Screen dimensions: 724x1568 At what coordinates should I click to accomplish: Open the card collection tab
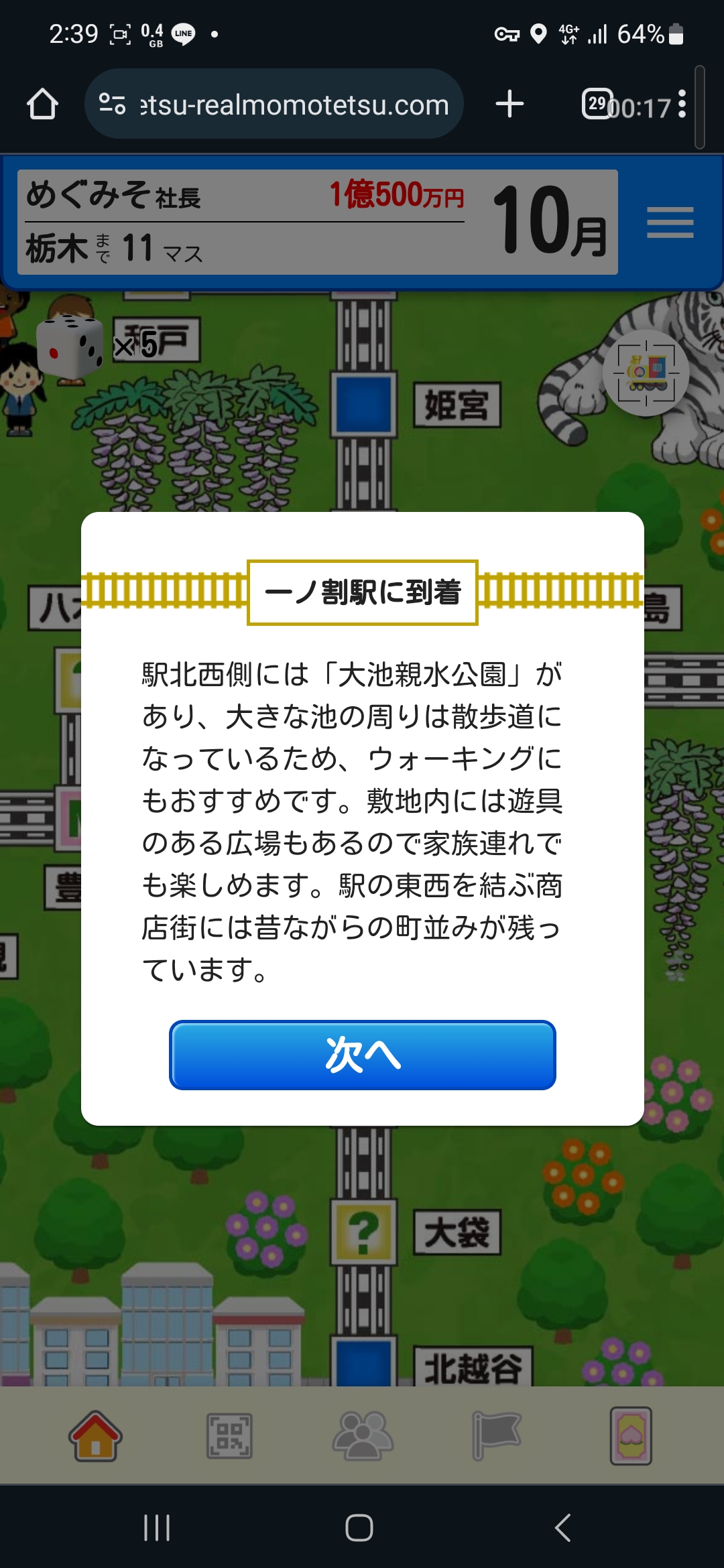[631, 1436]
